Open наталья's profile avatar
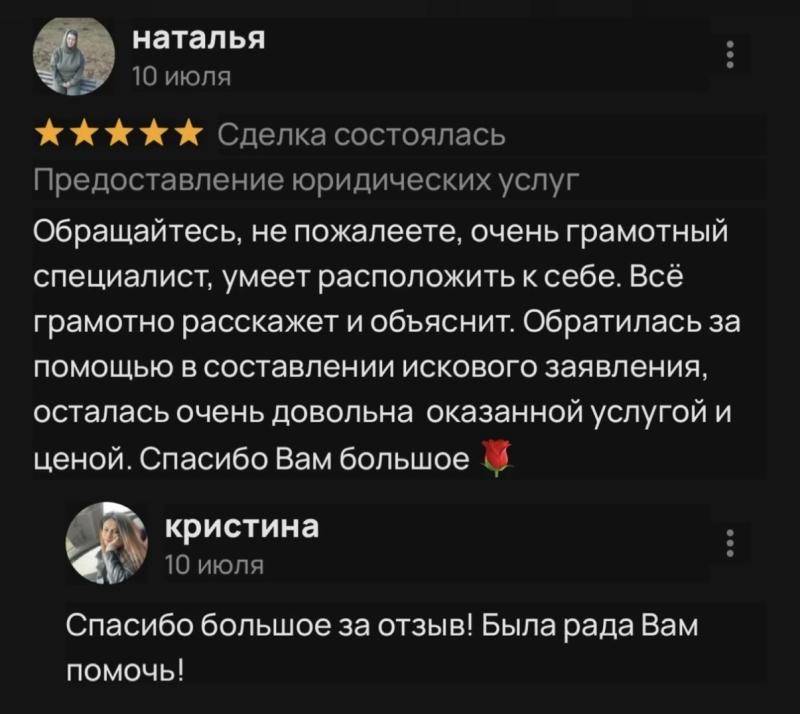800x714 pixels. 74,56
